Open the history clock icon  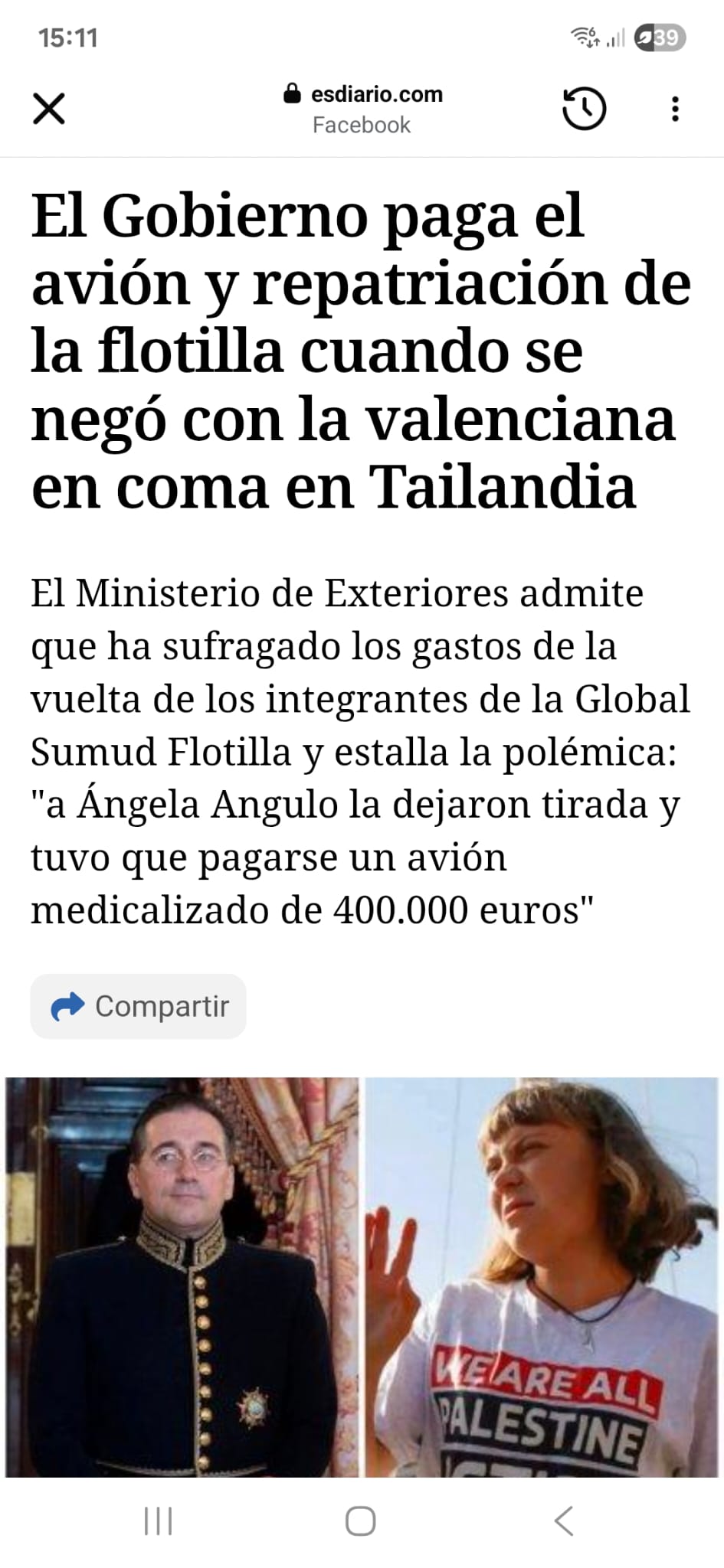584,109
